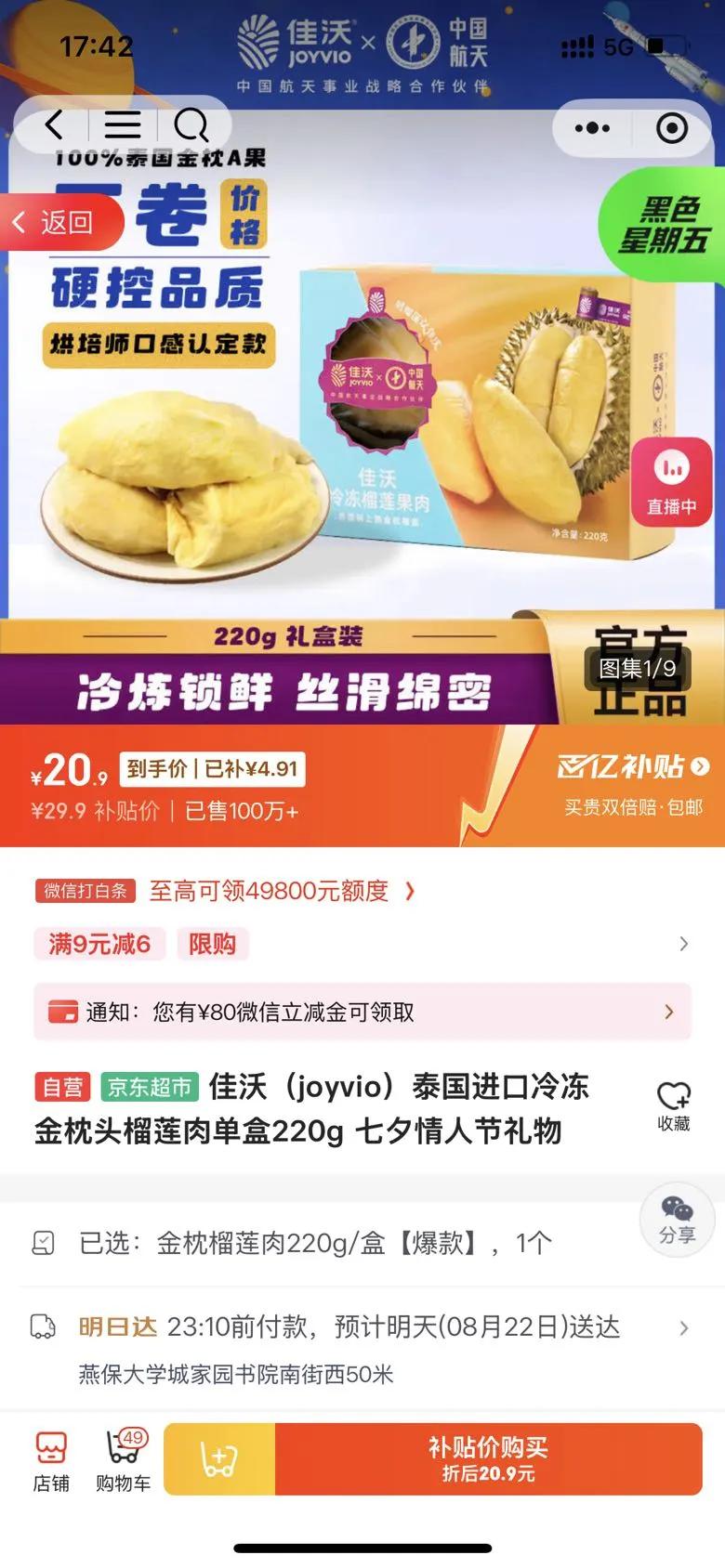The image size is (725, 1568).
Task: Close the mini program with the circle icon
Action: pyautogui.click(x=672, y=128)
